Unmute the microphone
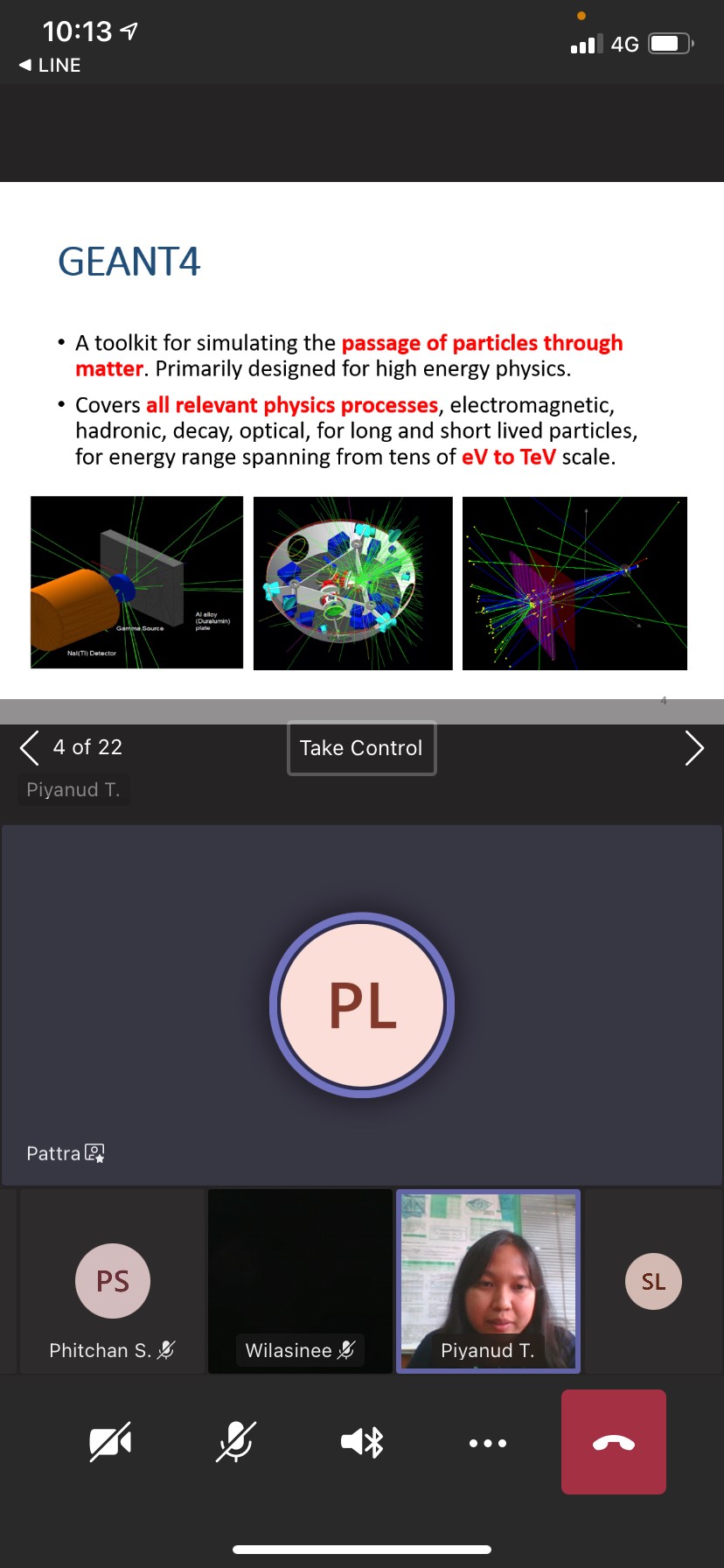Screen dimensions: 724x1568 (235, 1442)
